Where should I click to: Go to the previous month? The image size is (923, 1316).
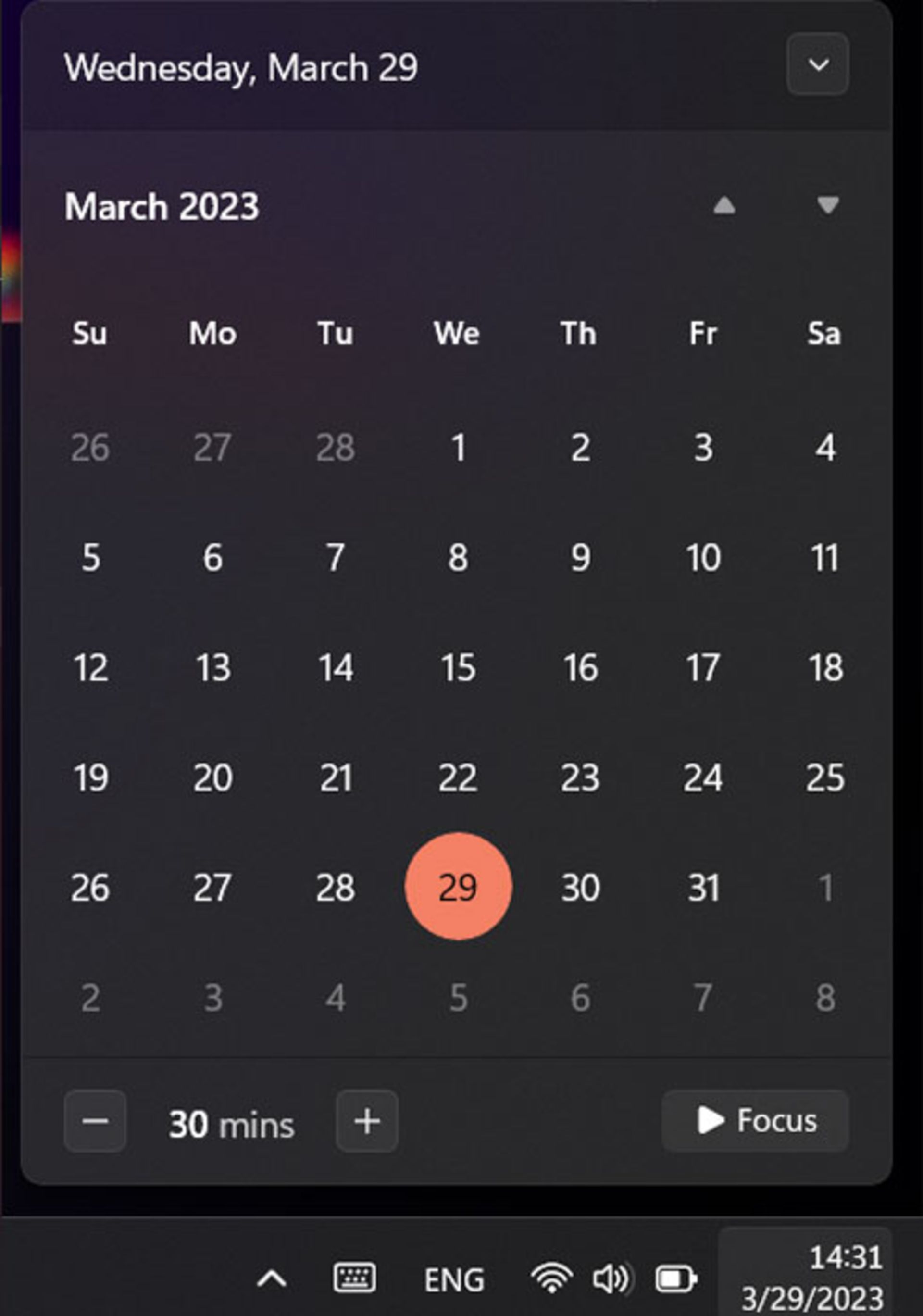point(723,205)
